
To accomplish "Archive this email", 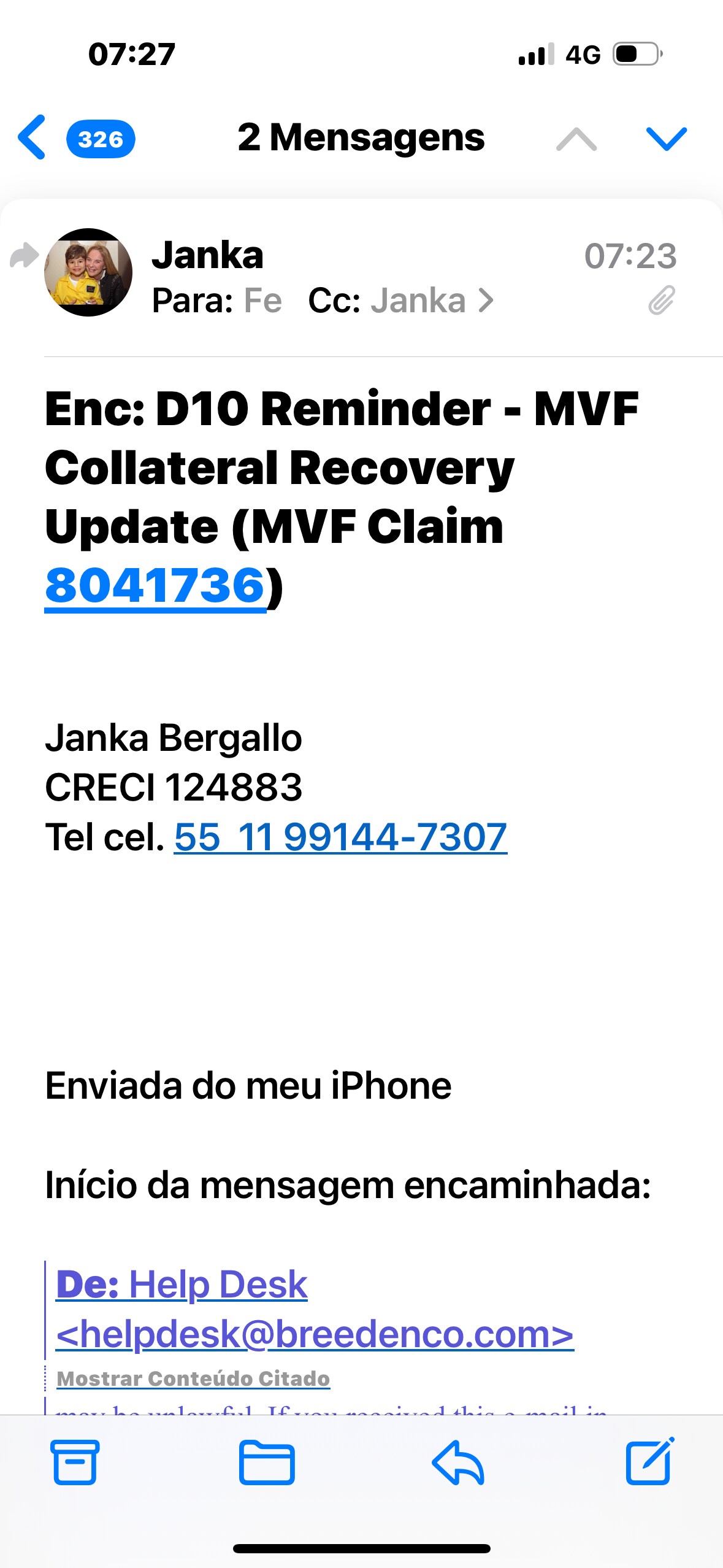I will pos(75,1462).
